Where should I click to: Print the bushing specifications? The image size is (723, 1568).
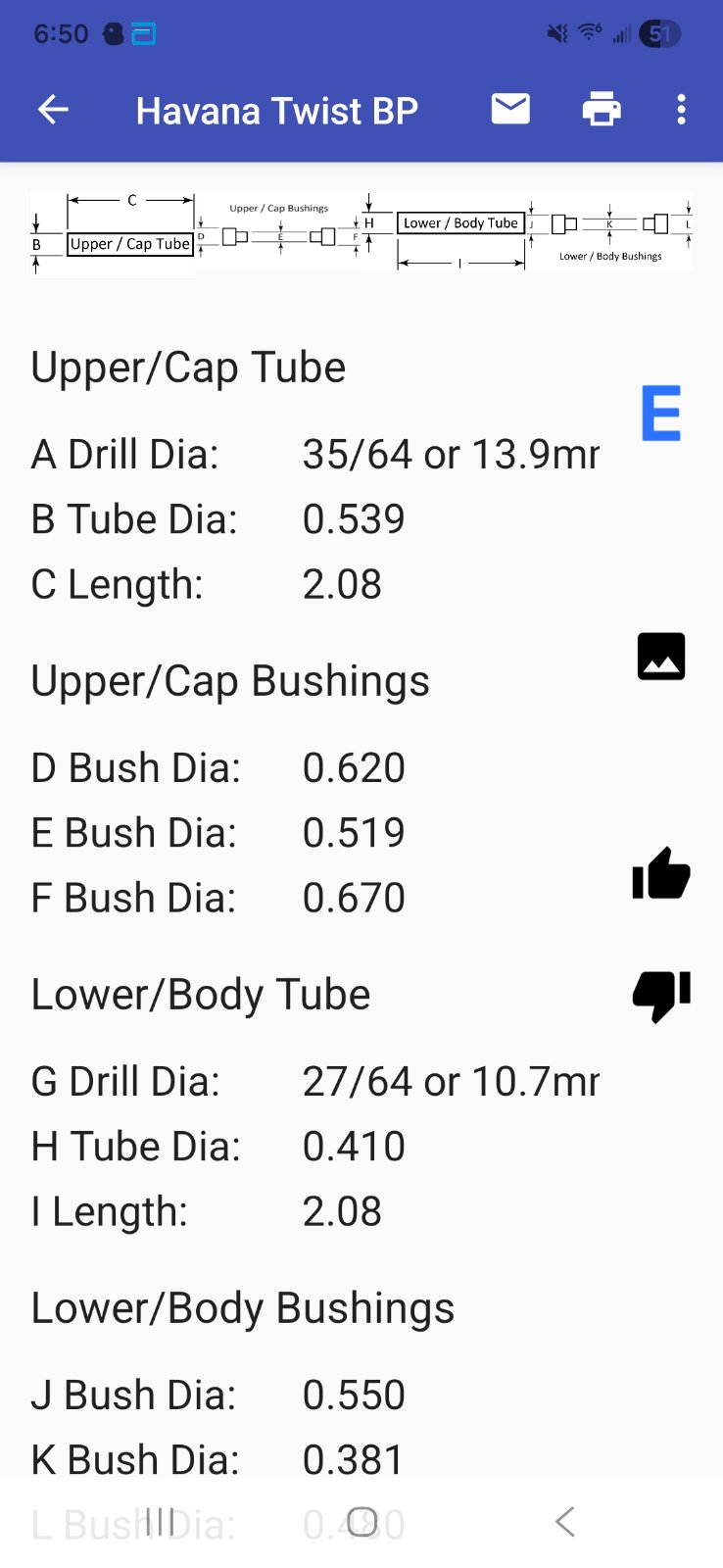coord(602,109)
